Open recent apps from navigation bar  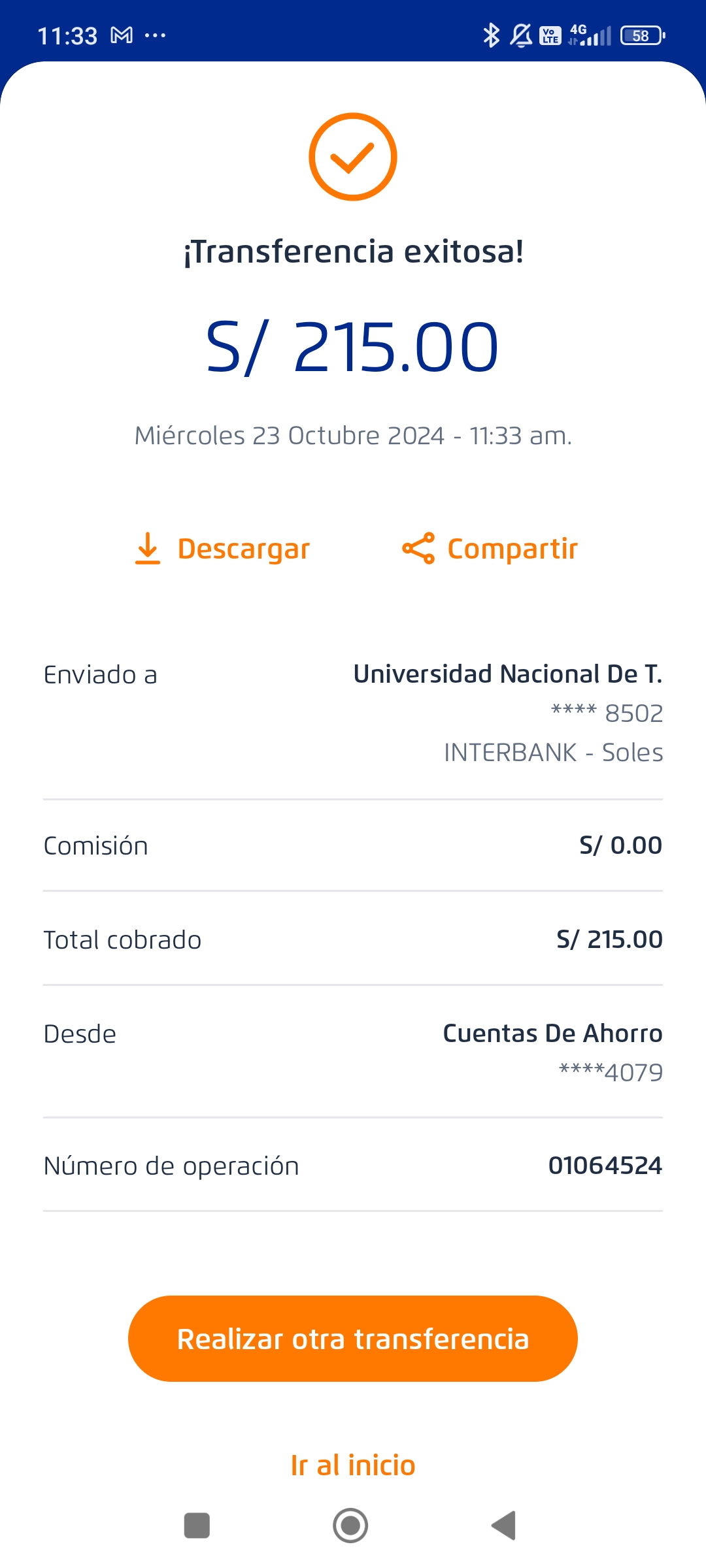click(x=197, y=1526)
